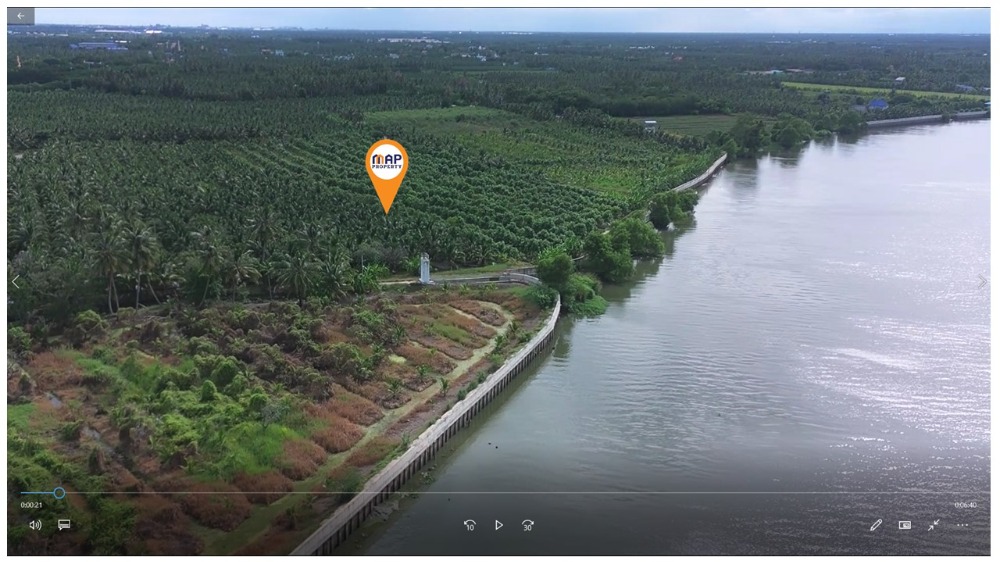Go back using the top-left arrow
This screenshot has height=562, width=1000.
(20, 16)
